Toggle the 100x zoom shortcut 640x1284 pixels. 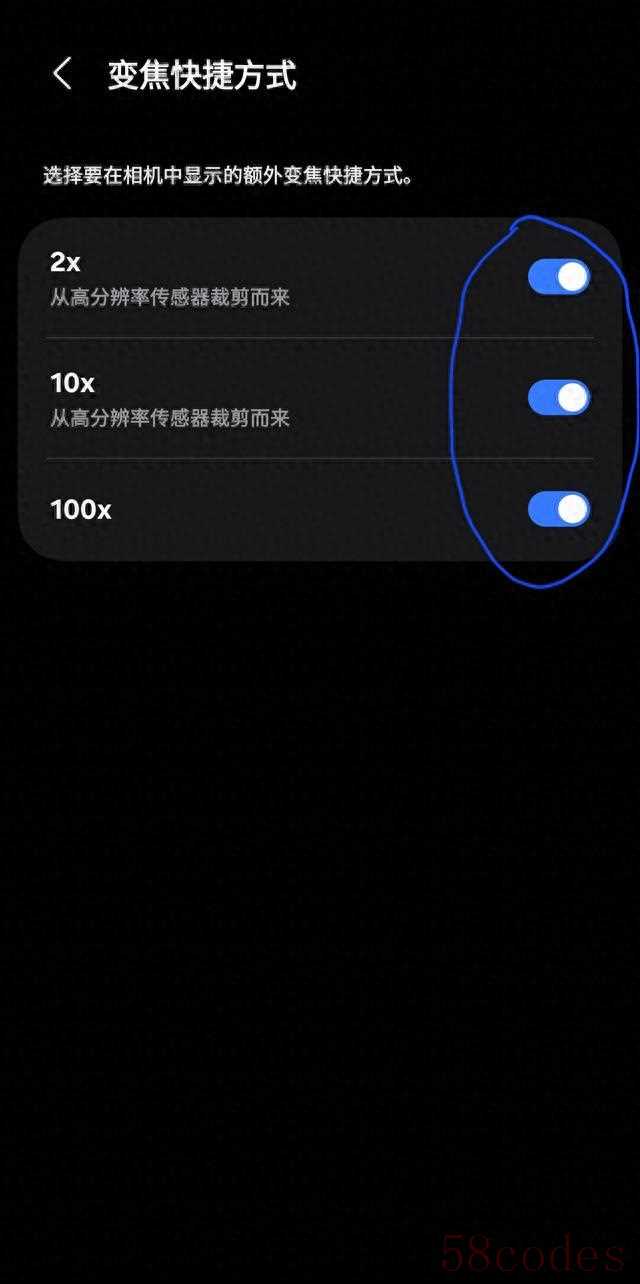click(559, 509)
